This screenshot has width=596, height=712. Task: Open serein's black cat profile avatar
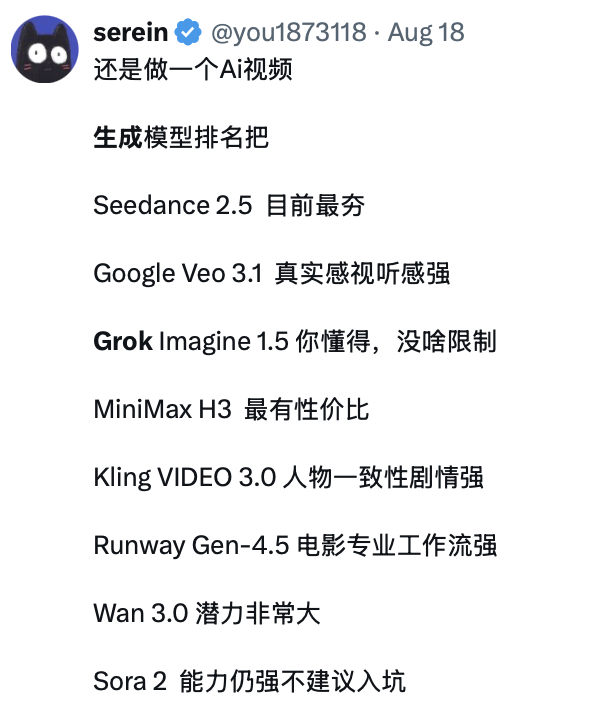click(x=44, y=49)
